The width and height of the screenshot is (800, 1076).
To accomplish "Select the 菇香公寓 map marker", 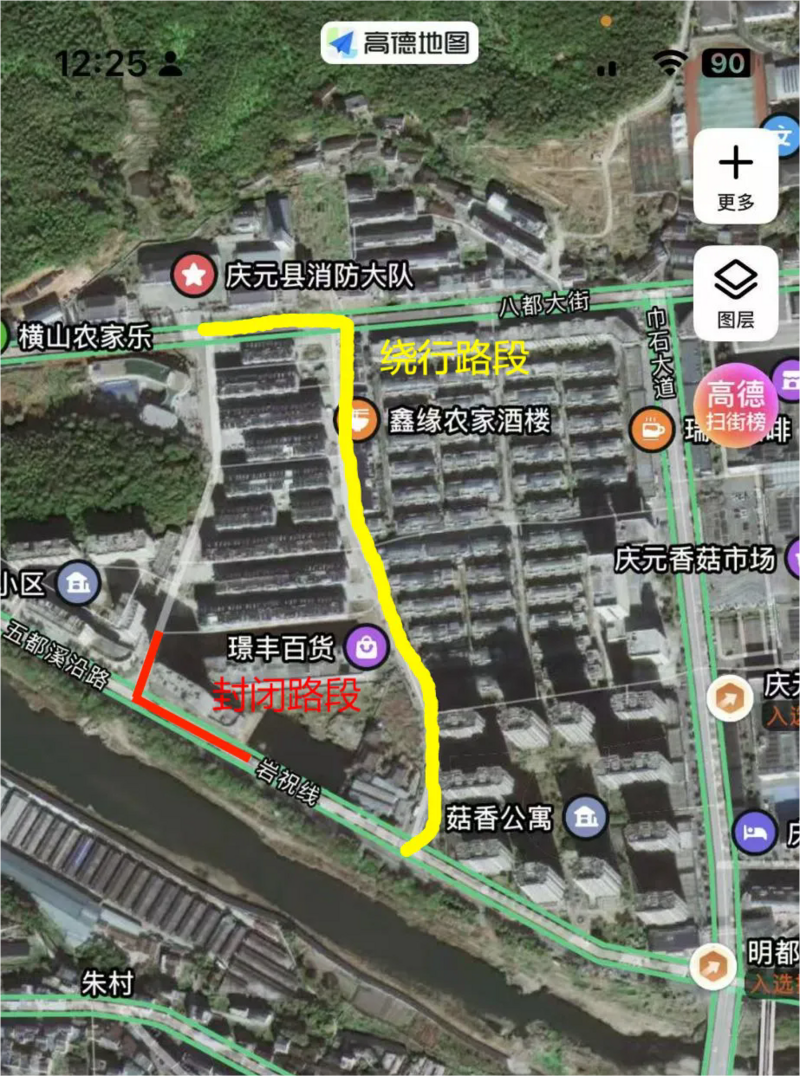I will click(x=586, y=819).
